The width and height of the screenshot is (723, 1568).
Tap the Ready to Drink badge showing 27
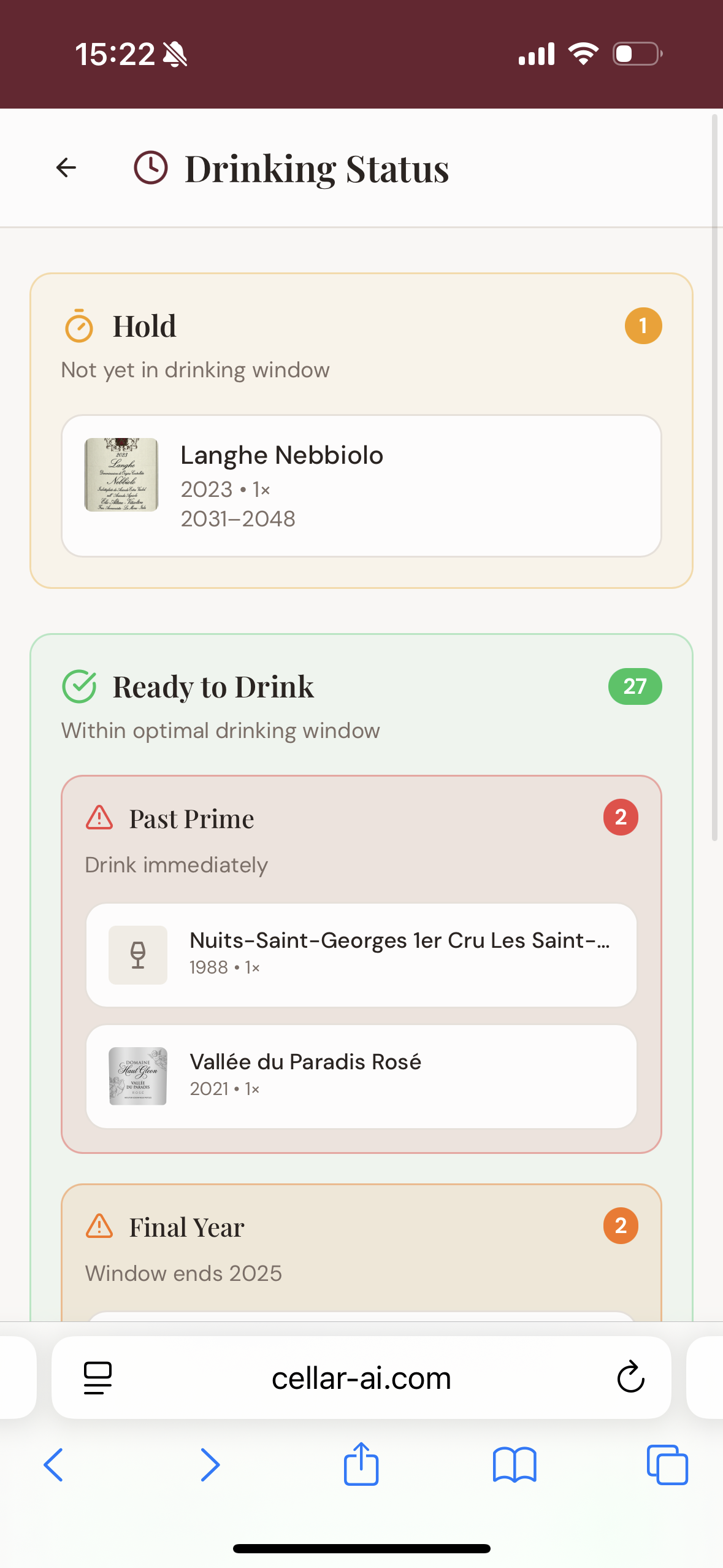click(x=635, y=686)
